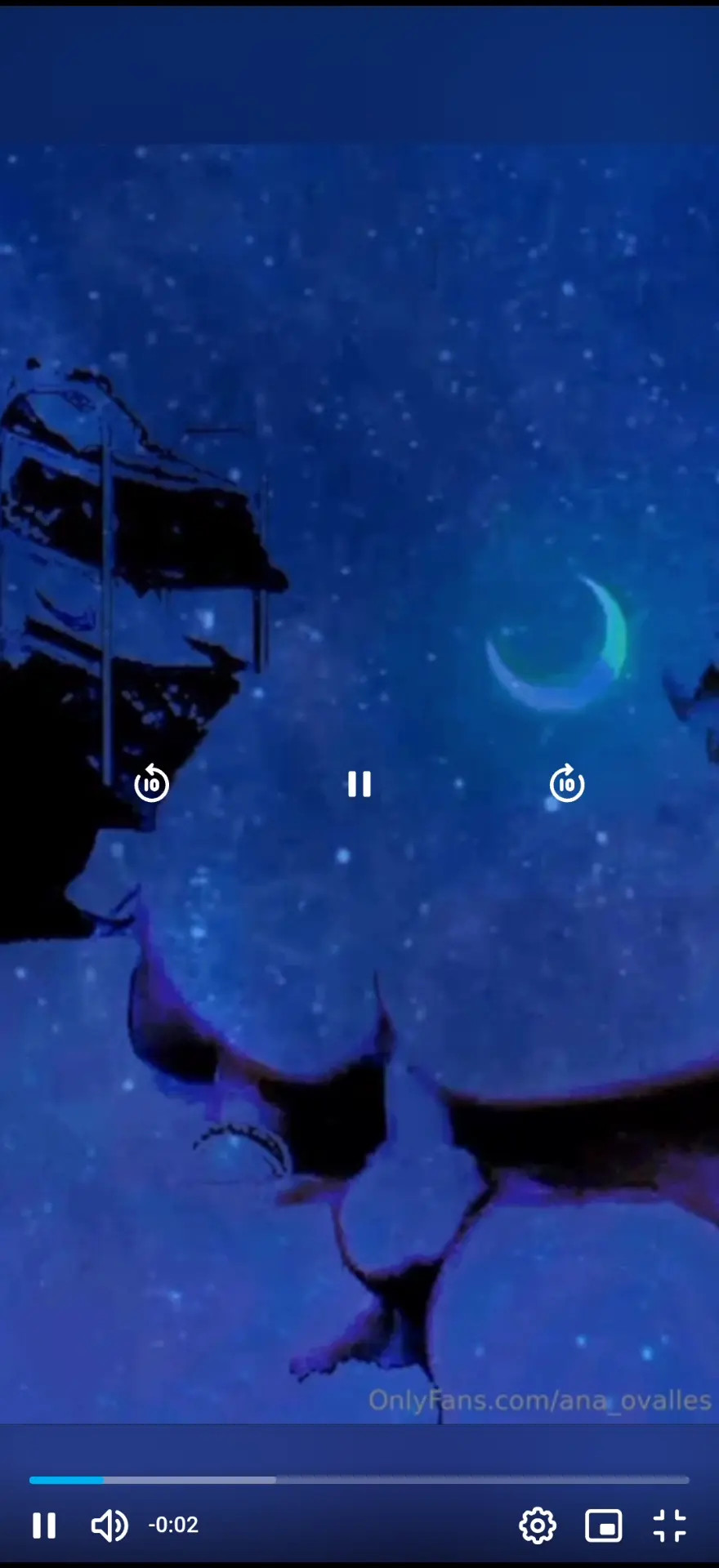719x1568 pixels.
Task: Open the video settings gear
Action: click(x=538, y=1525)
